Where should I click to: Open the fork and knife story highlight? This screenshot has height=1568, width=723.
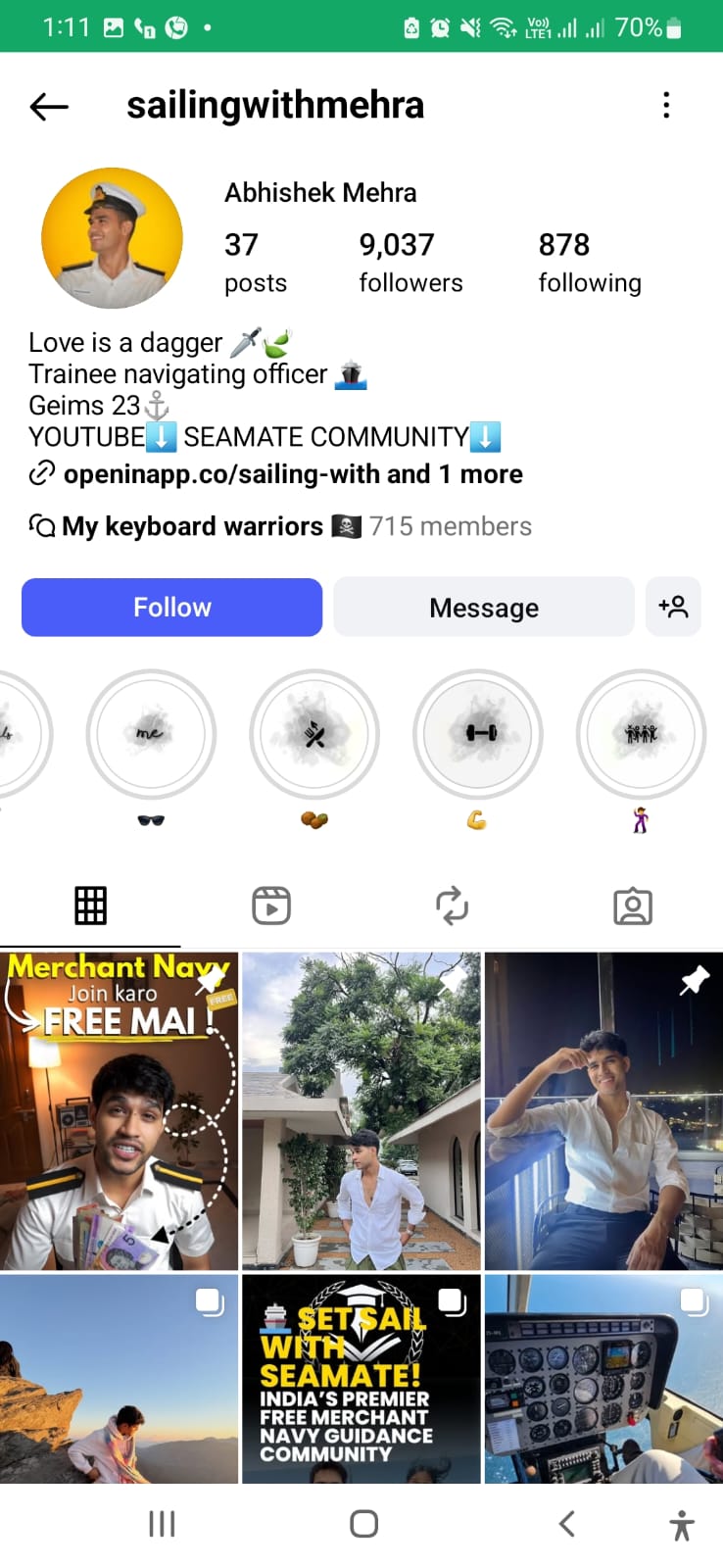(314, 734)
